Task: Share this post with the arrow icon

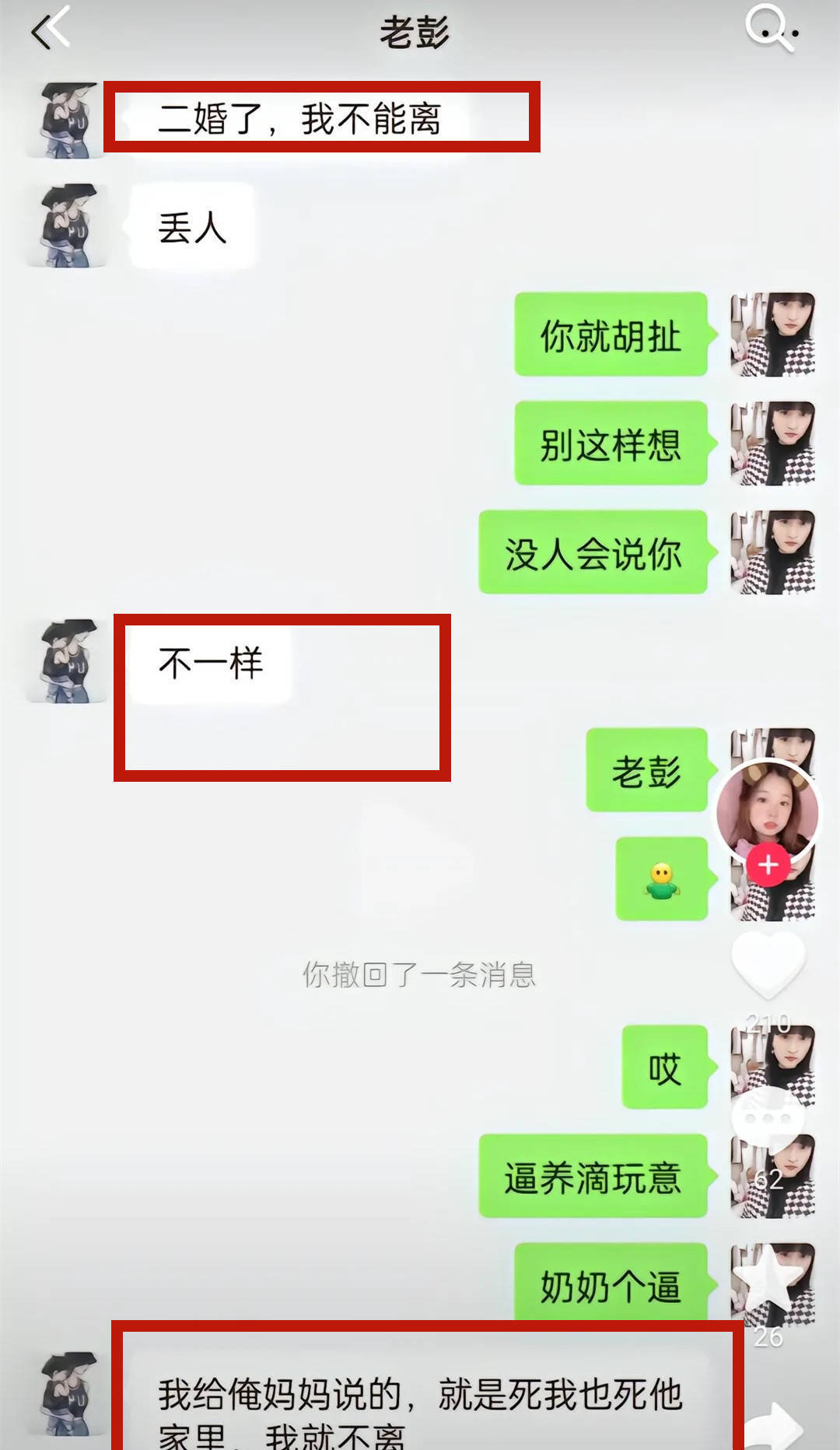Action: pos(774,1425)
